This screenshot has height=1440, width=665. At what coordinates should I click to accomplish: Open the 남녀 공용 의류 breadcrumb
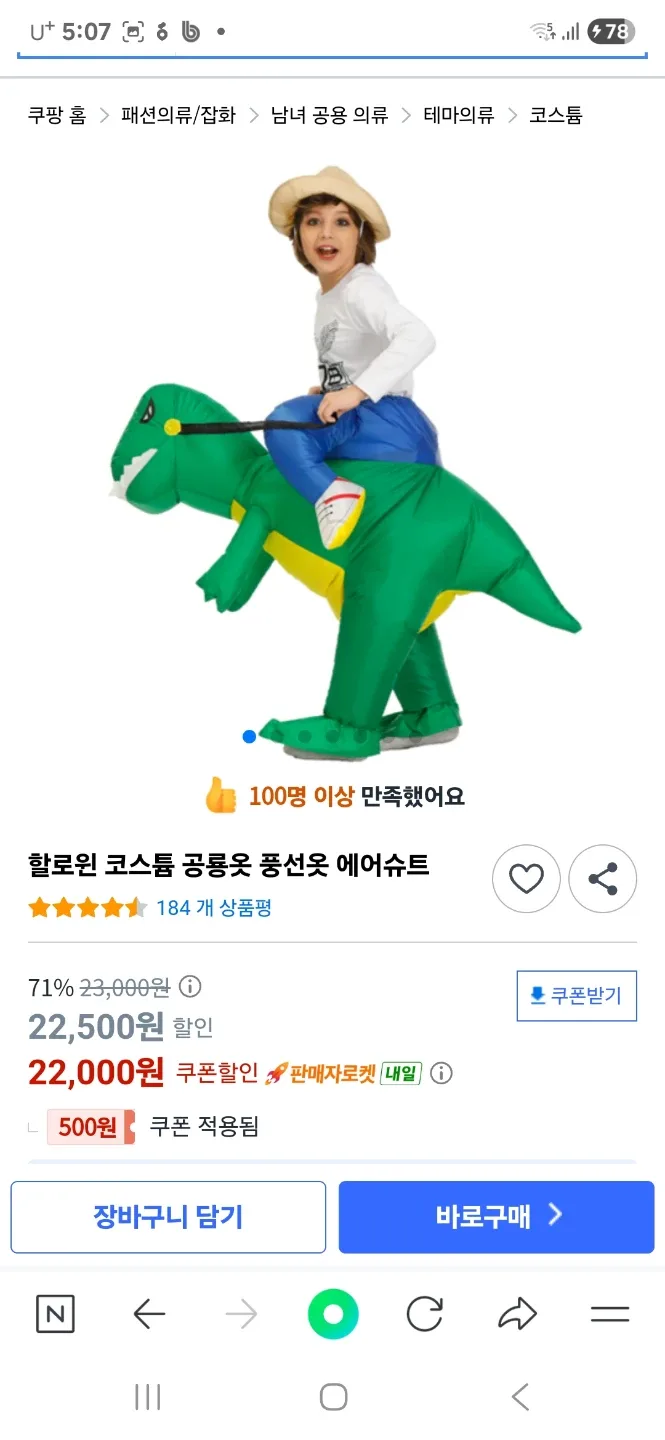[x=329, y=115]
